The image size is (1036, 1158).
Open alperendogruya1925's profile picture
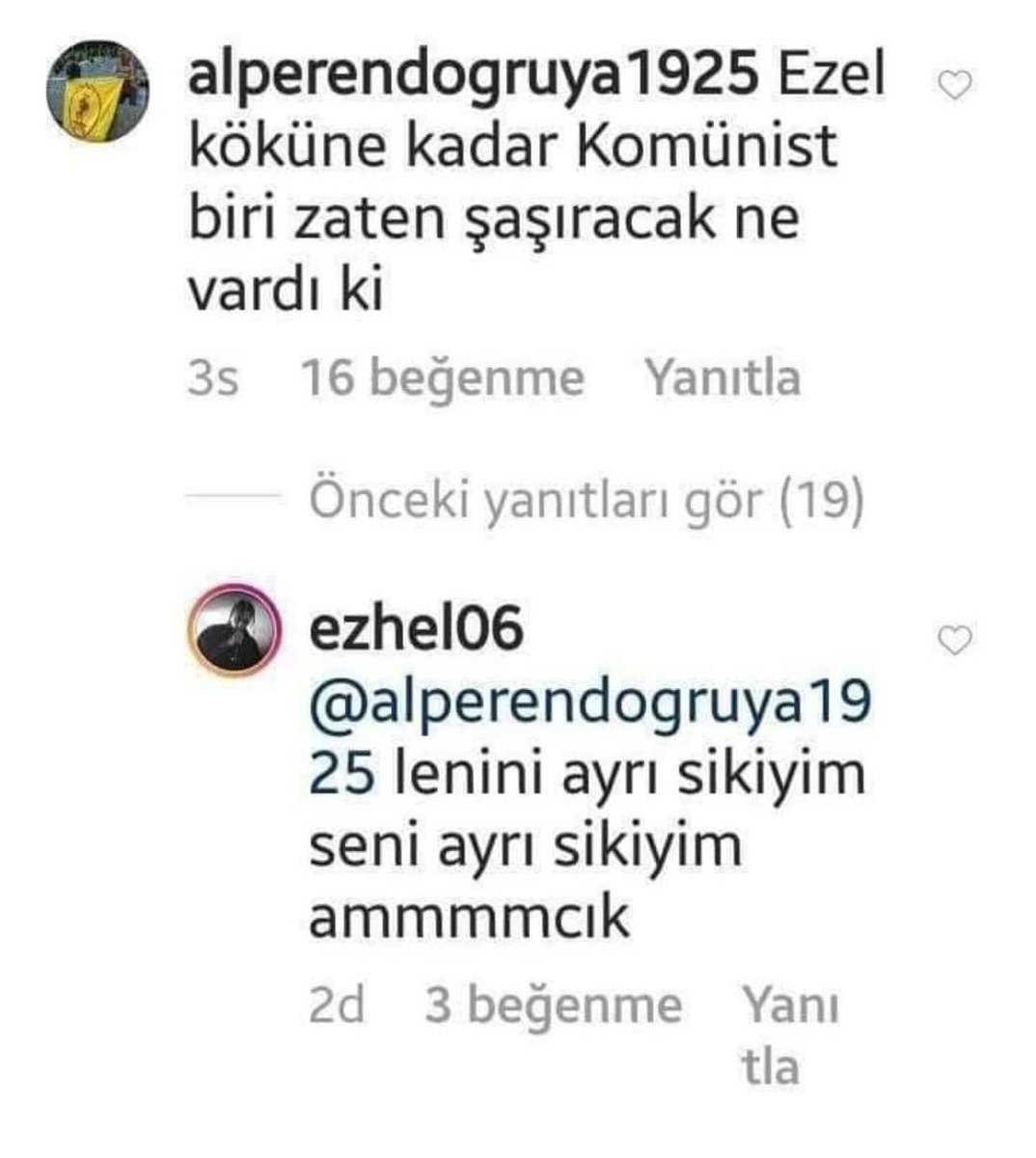click(x=98, y=90)
